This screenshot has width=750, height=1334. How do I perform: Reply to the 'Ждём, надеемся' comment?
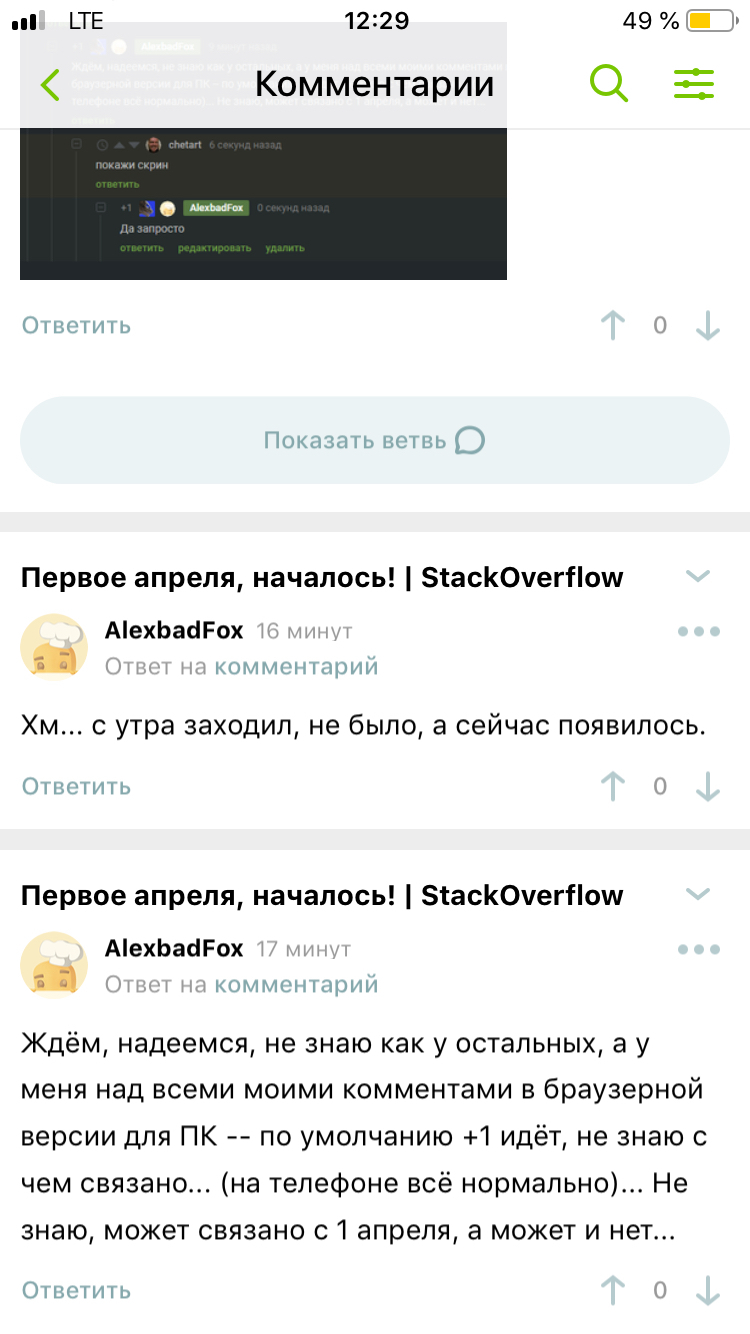[76, 1290]
